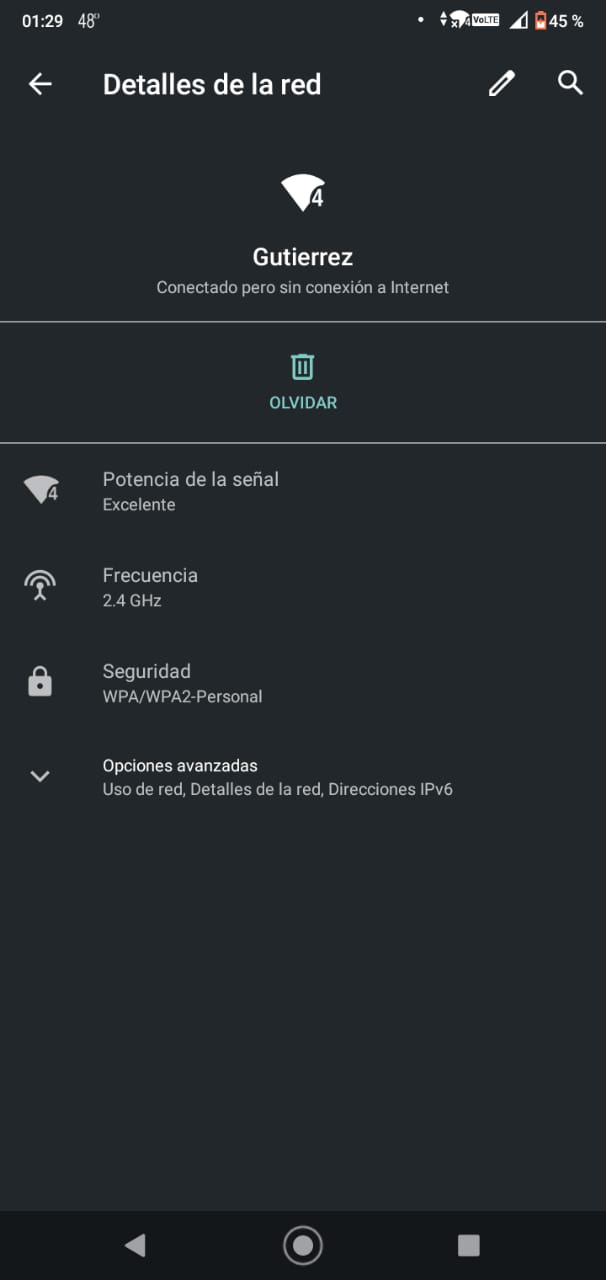Go back using the top-left arrow
Screen dimensions: 606x1280
pos(40,84)
